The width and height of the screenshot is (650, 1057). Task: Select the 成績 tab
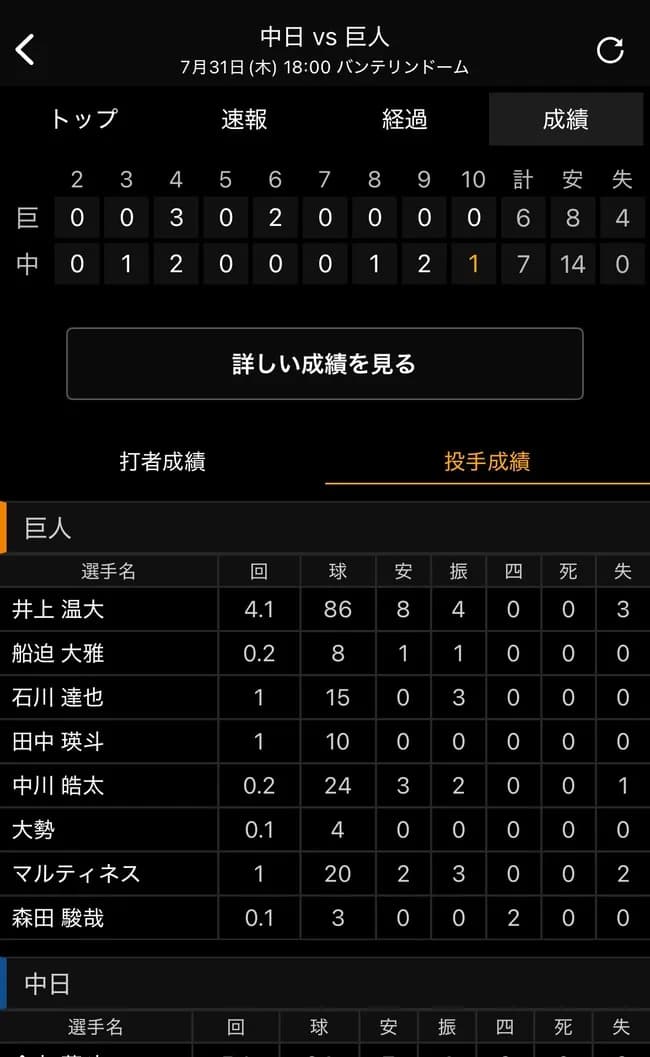click(x=565, y=120)
